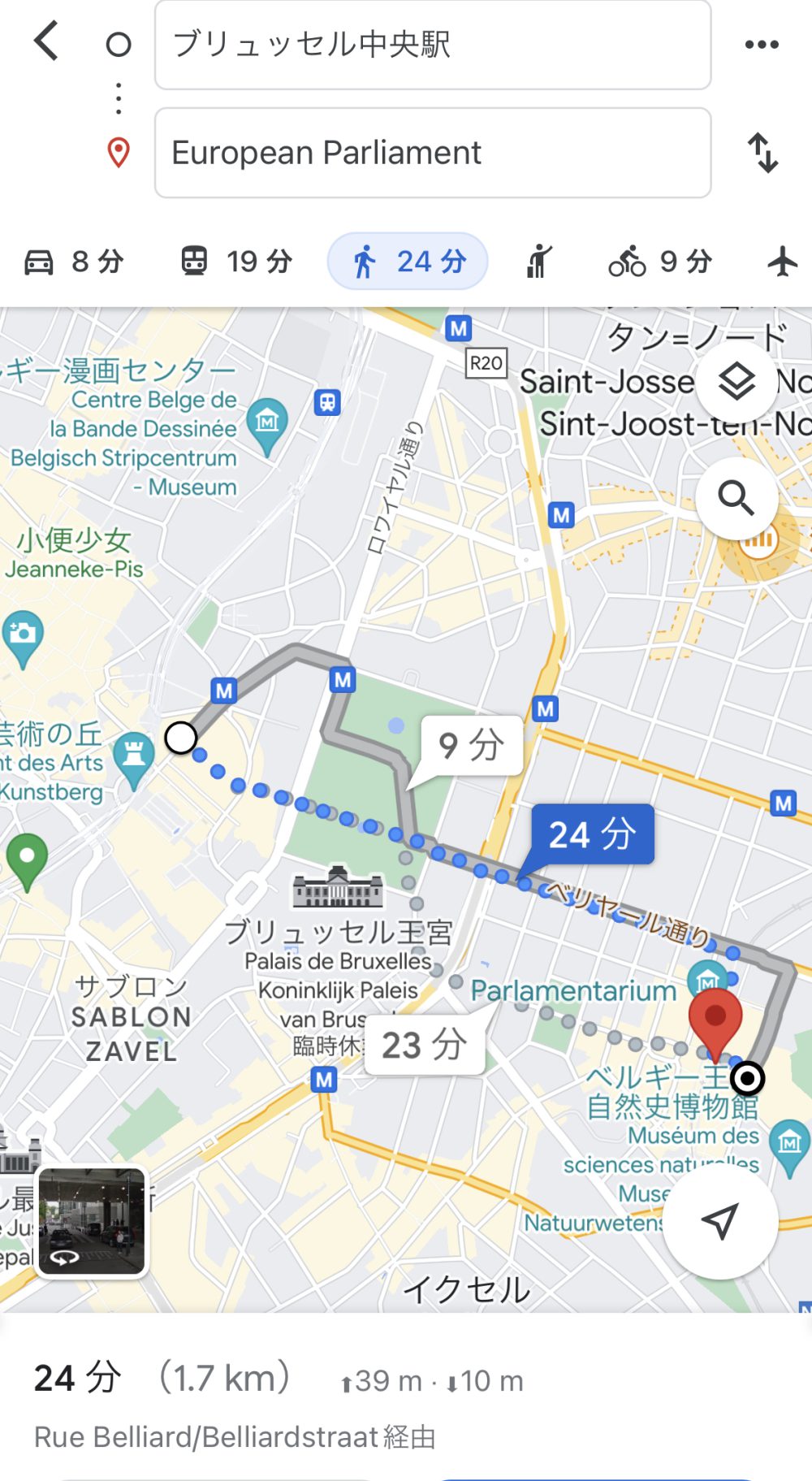
Task: Edit the European Parliament destination field
Action: (433, 153)
